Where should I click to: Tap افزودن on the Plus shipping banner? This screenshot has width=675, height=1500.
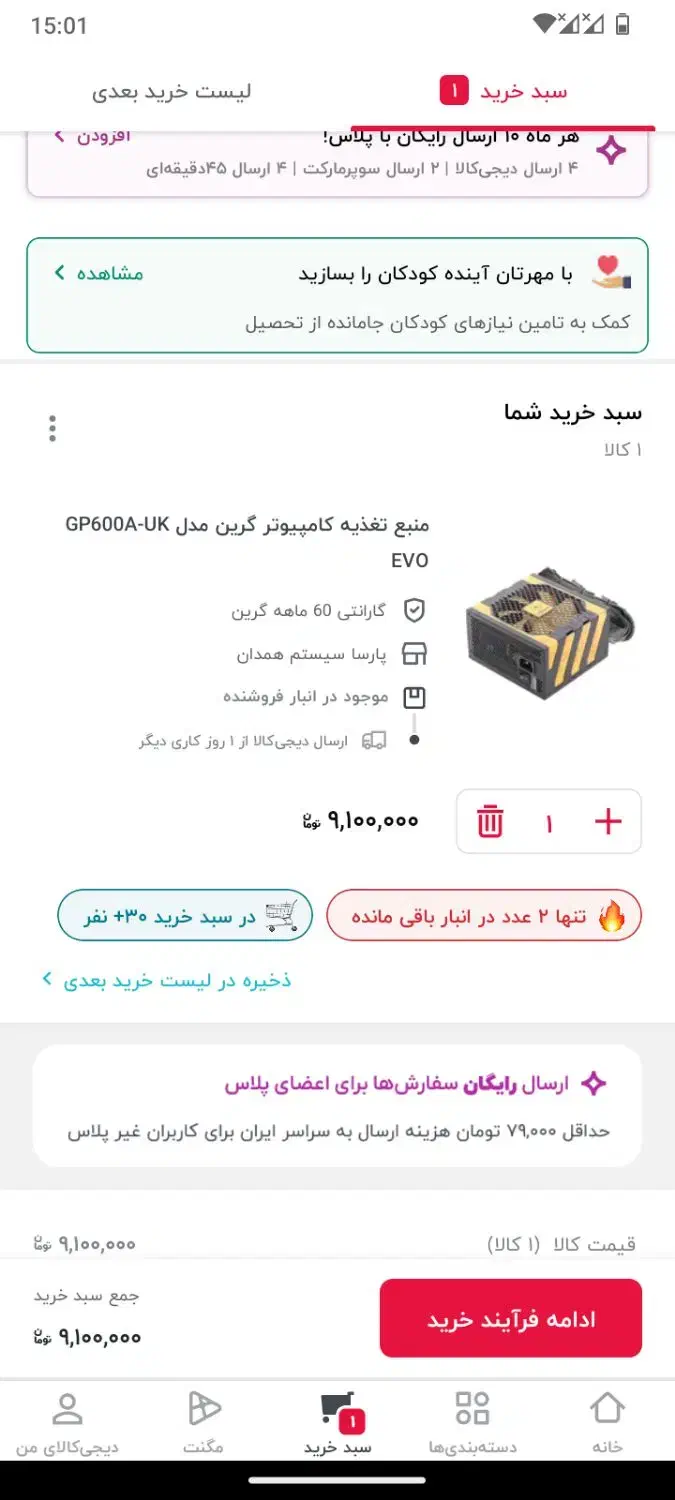click(93, 136)
